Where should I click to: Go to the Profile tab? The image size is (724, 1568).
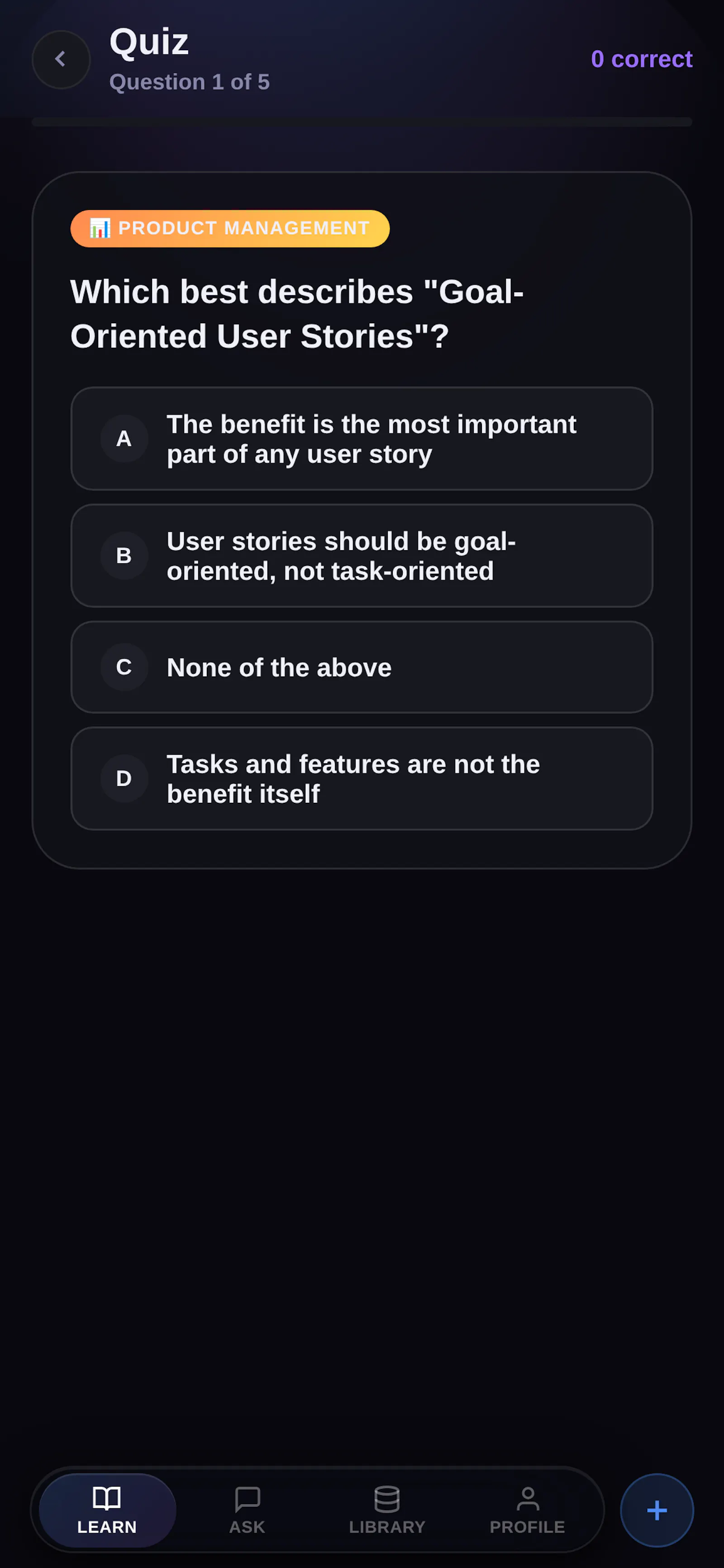528,1510
